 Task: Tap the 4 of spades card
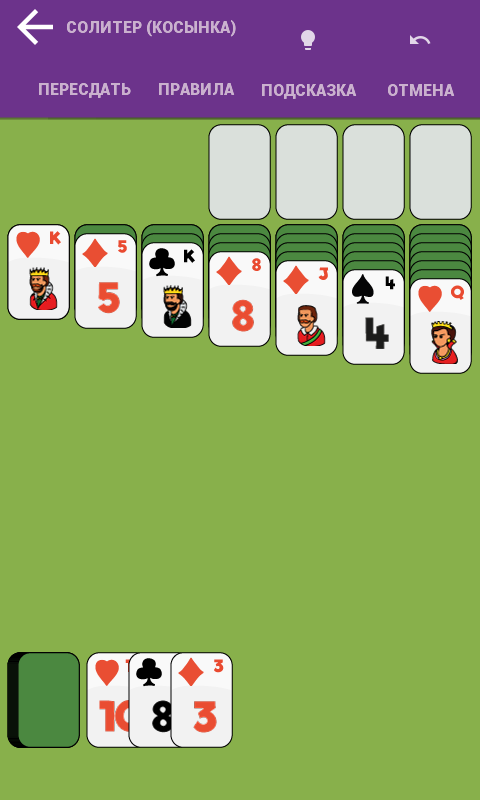[x=373, y=317]
